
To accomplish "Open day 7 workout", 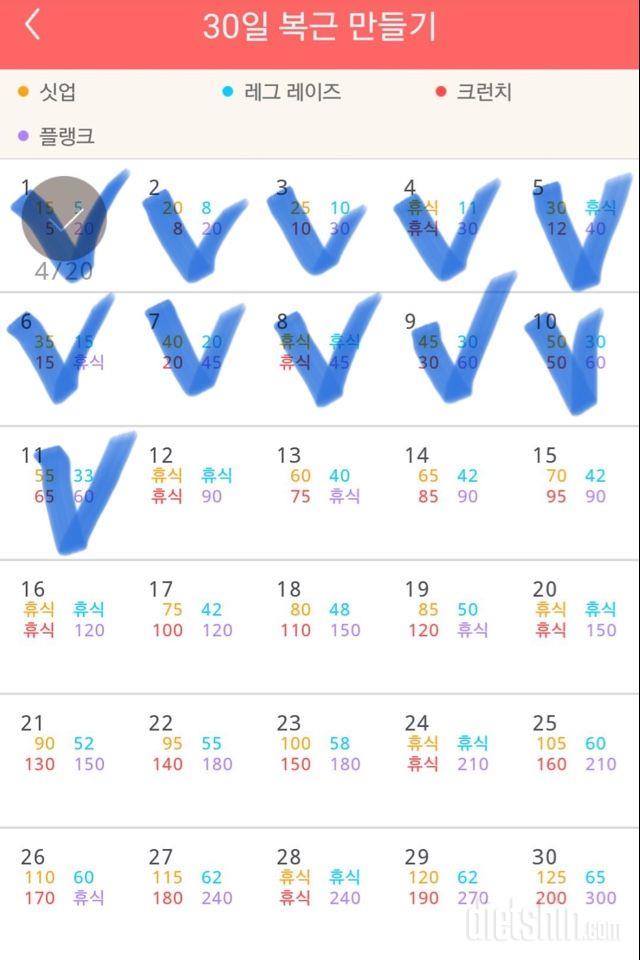I will 192,358.
